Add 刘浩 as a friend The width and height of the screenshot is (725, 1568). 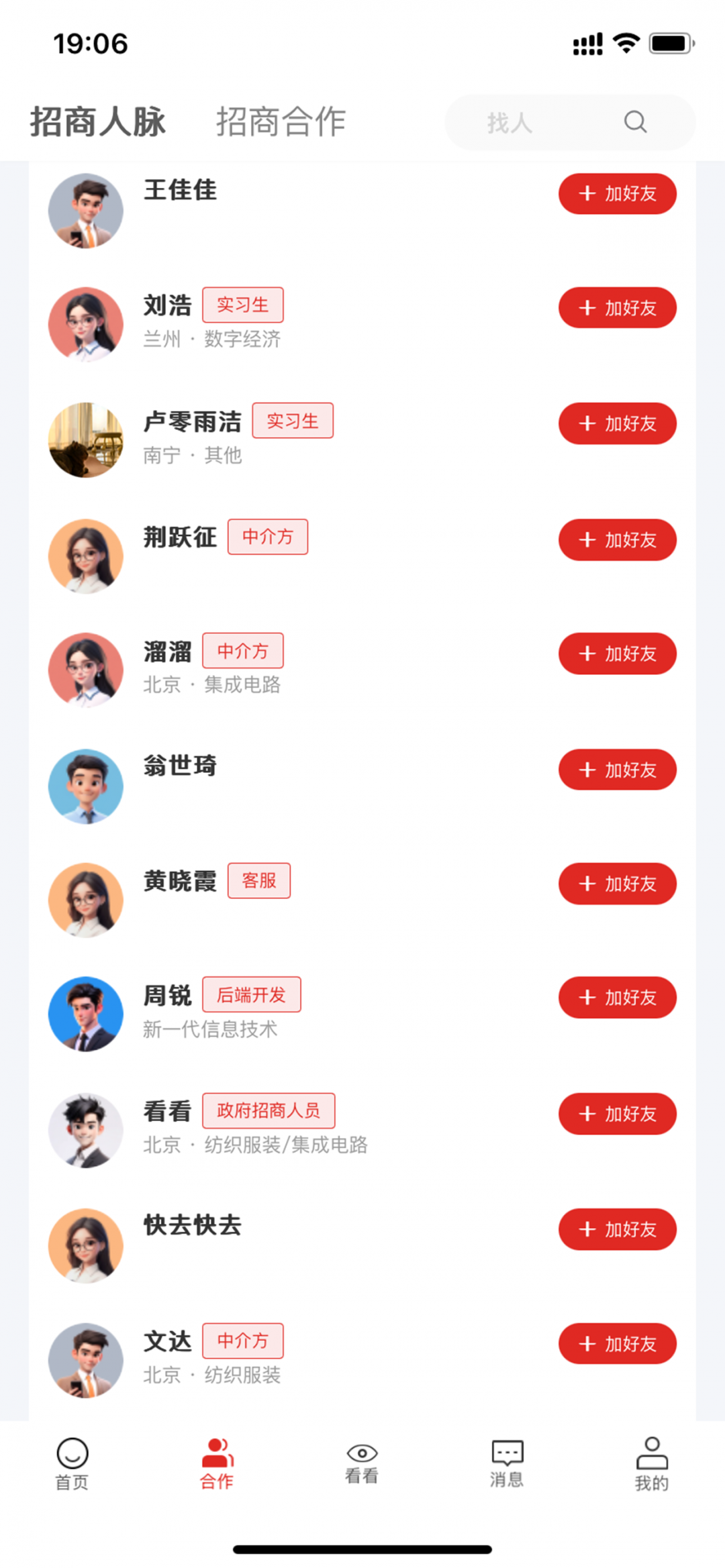coord(617,308)
